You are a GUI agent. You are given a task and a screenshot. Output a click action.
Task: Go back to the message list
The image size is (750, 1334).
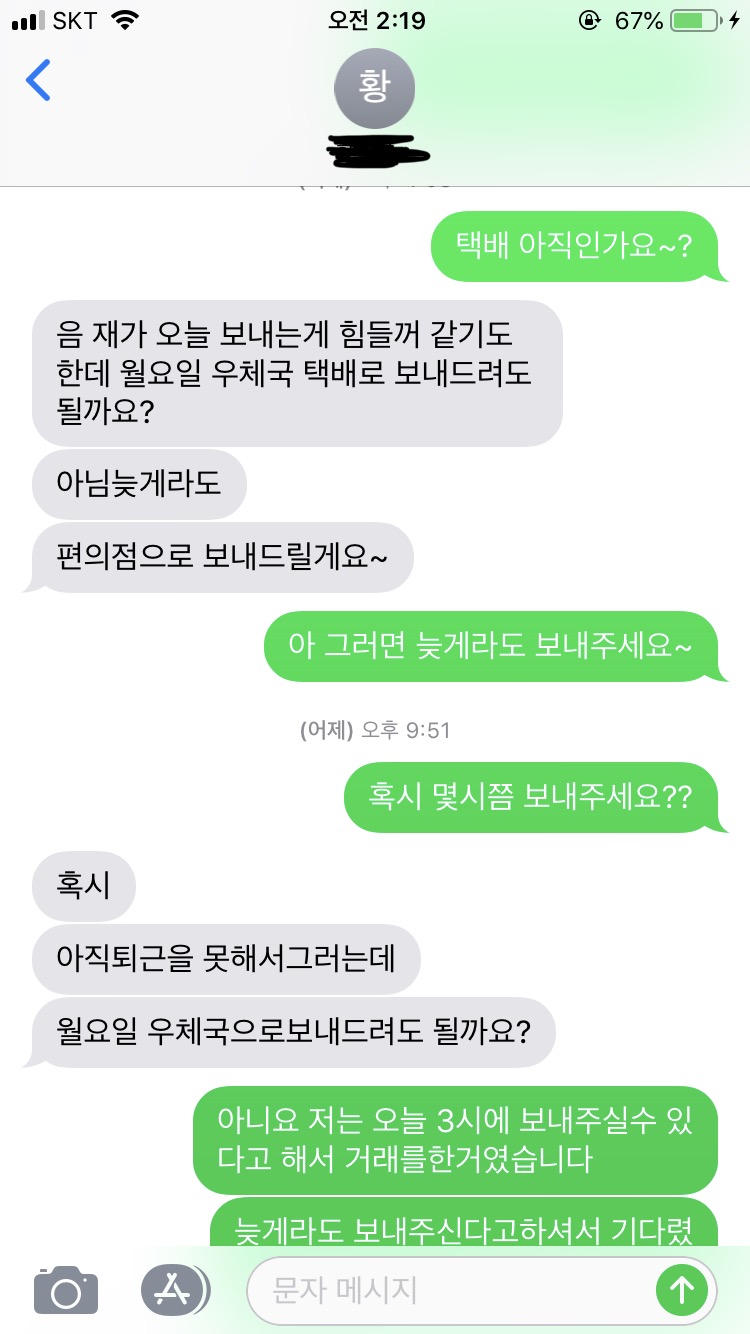[38, 81]
